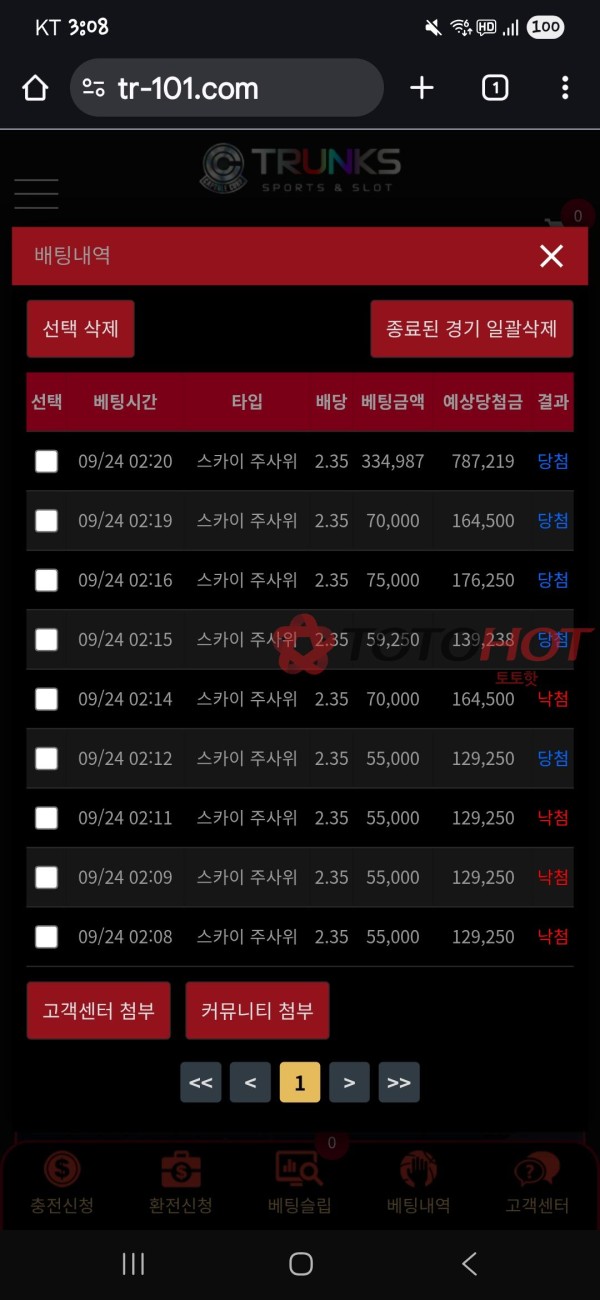Tap the 커뮤니티 첨부 button

click(257, 1010)
